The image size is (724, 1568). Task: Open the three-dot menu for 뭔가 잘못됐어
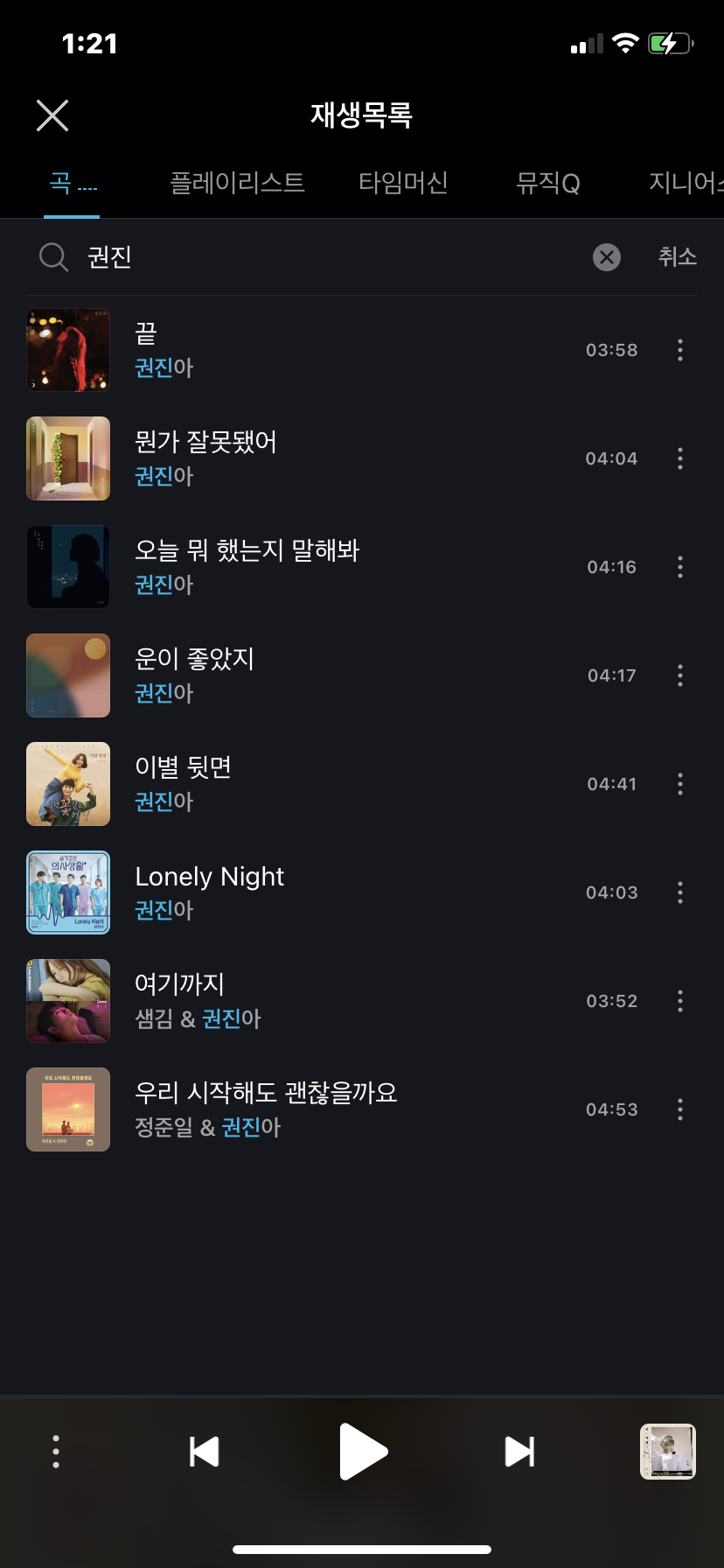click(x=679, y=458)
